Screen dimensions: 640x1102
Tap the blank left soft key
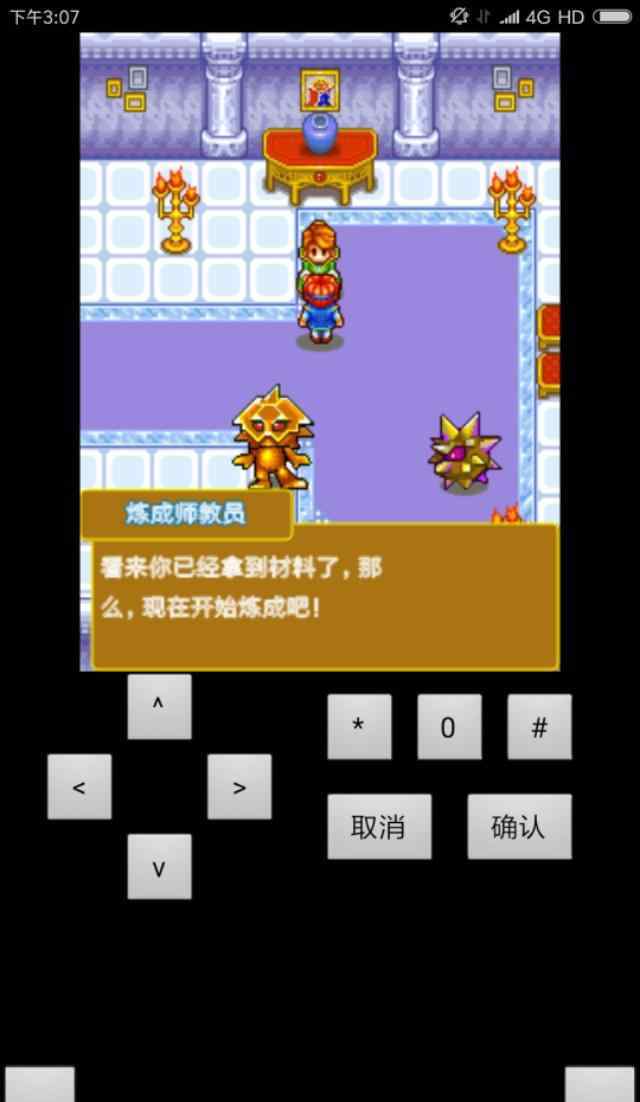pyautogui.click(x=40, y=1084)
